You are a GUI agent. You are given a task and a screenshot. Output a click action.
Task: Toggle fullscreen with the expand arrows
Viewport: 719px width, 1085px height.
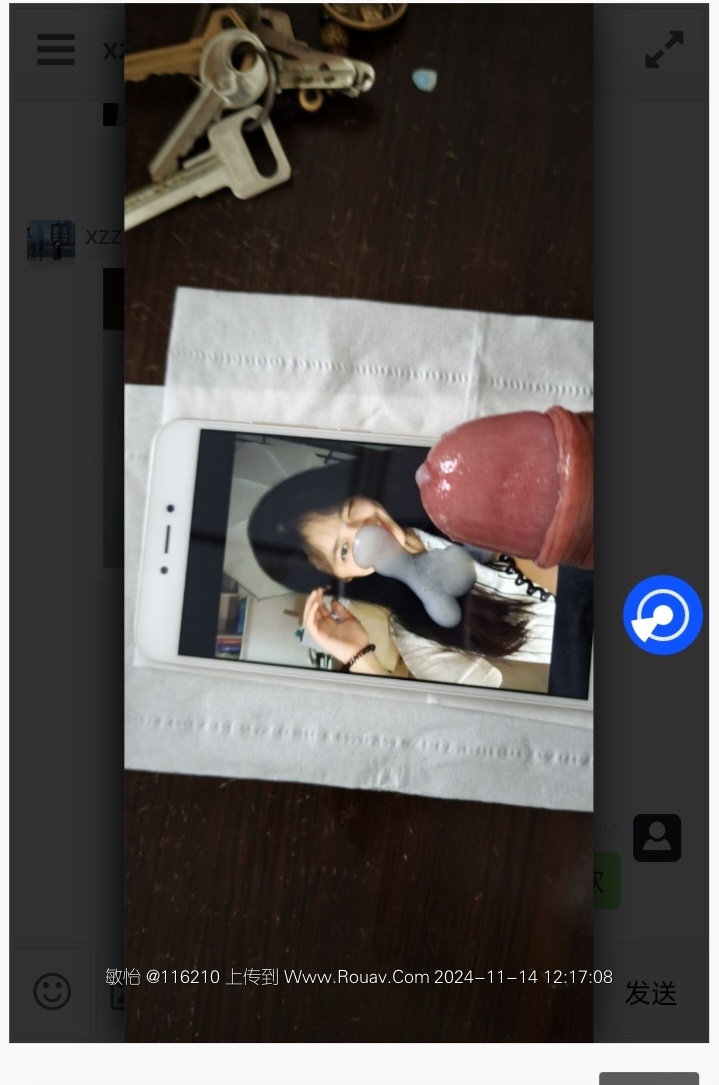click(x=664, y=49)
